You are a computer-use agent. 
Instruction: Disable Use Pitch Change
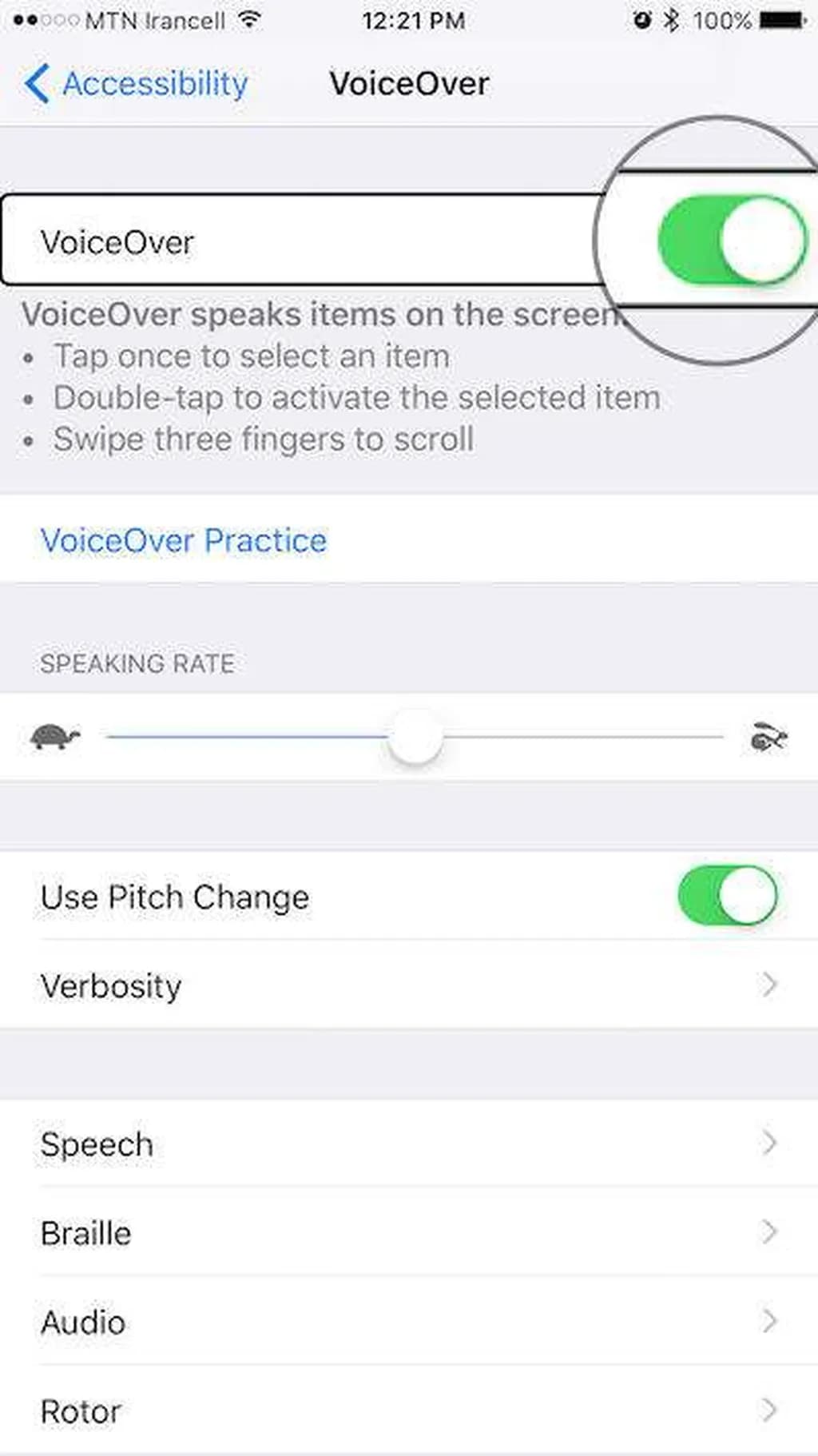tap(727, 896)
